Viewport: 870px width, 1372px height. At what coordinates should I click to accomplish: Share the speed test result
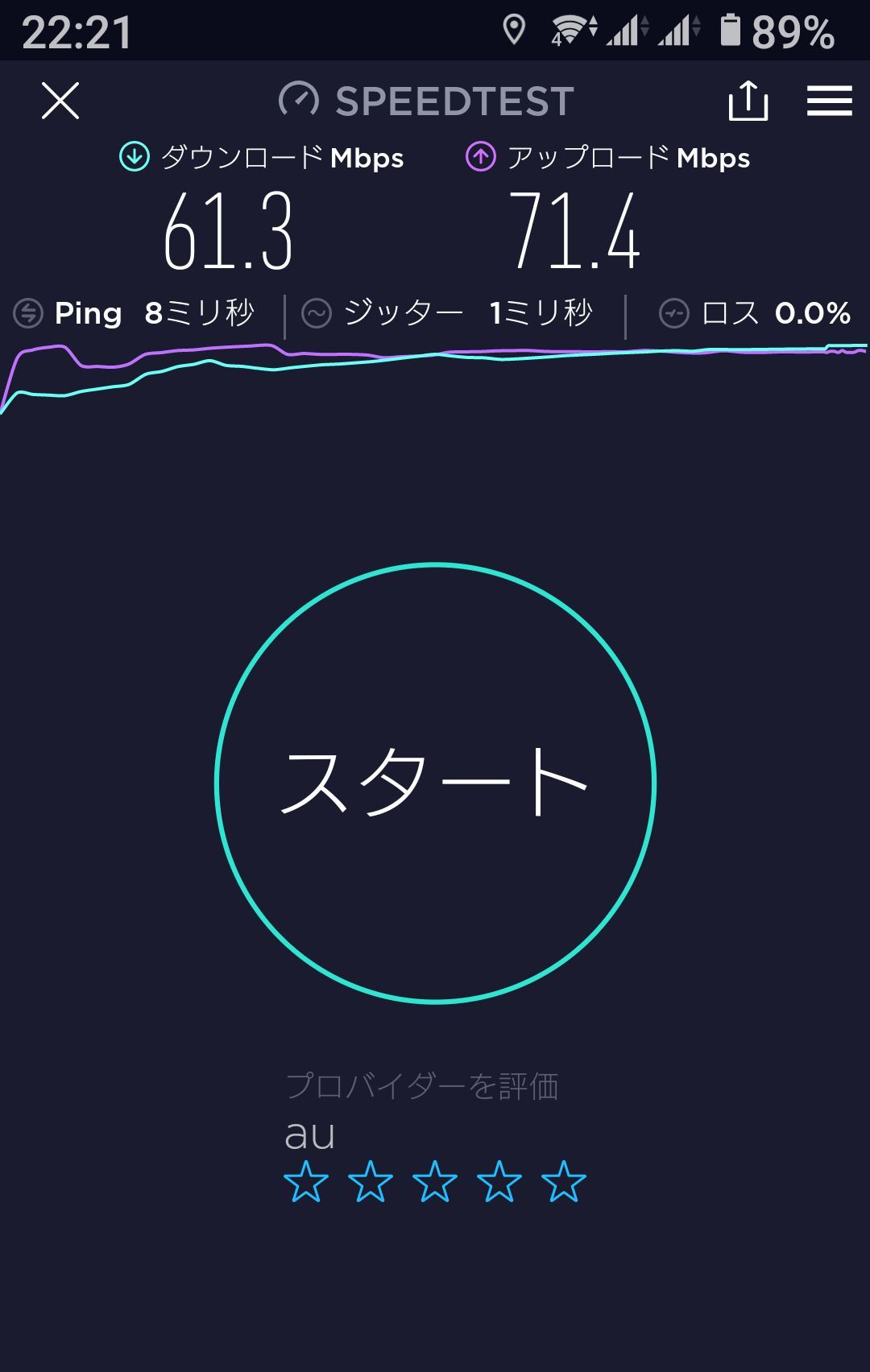(748, 101)
